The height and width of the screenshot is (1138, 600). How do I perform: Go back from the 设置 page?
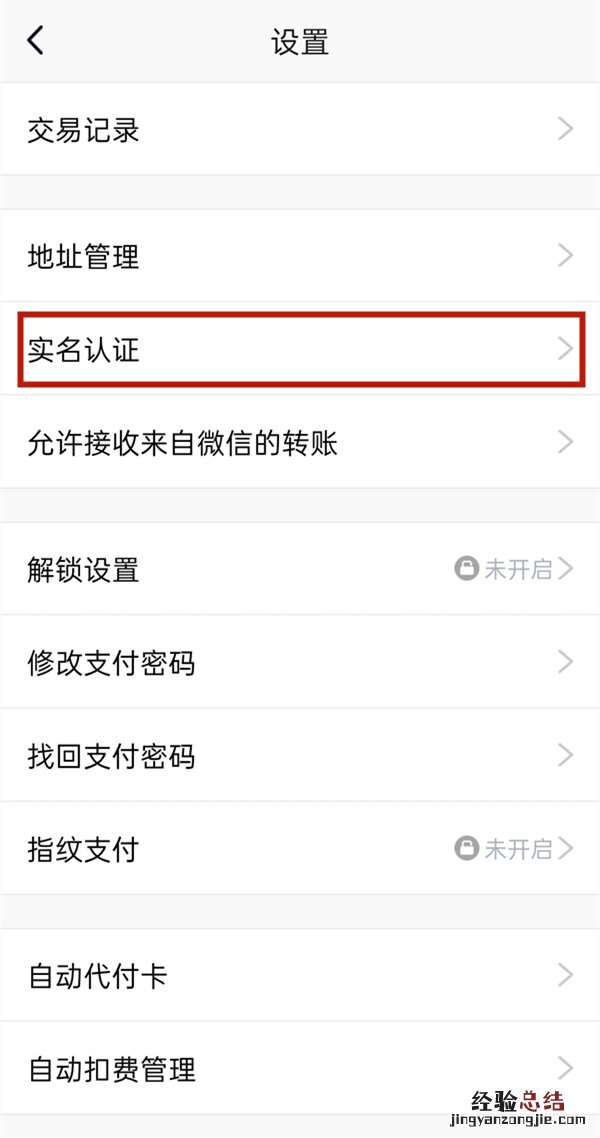click(x=36, y=41)
